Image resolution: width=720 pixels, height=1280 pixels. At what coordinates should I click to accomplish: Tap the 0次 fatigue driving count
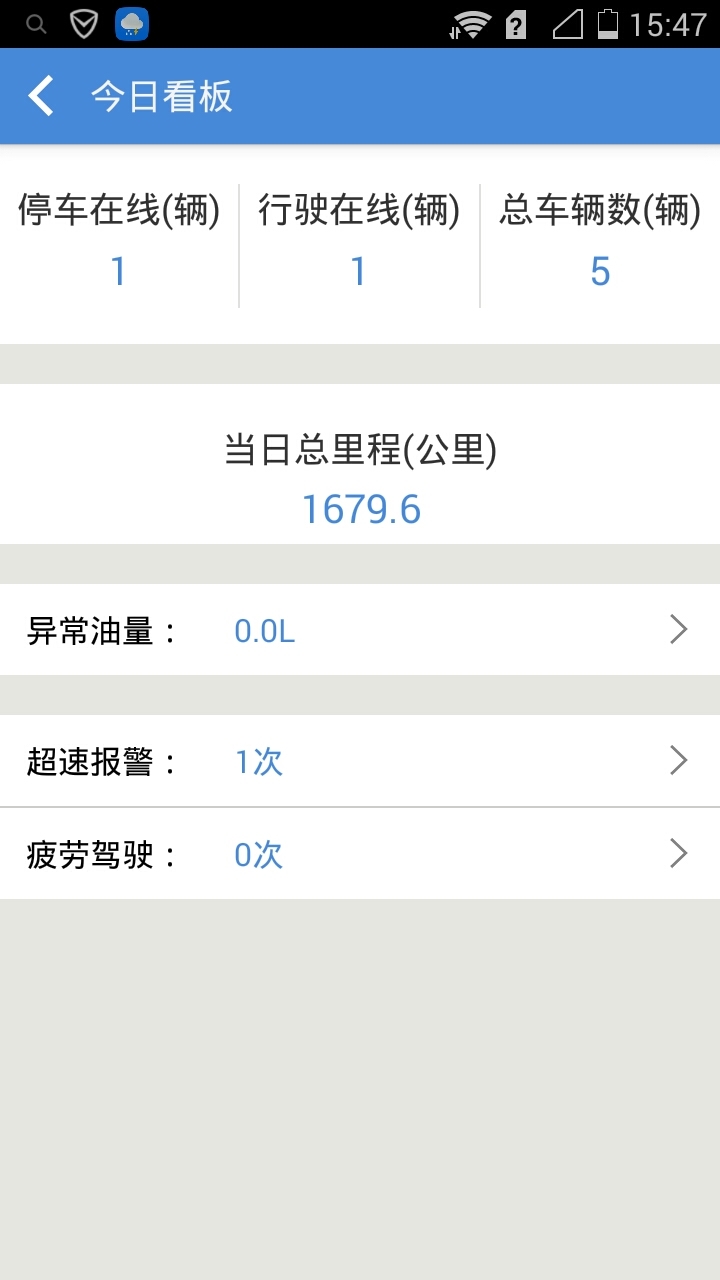(x=258, y=855)
